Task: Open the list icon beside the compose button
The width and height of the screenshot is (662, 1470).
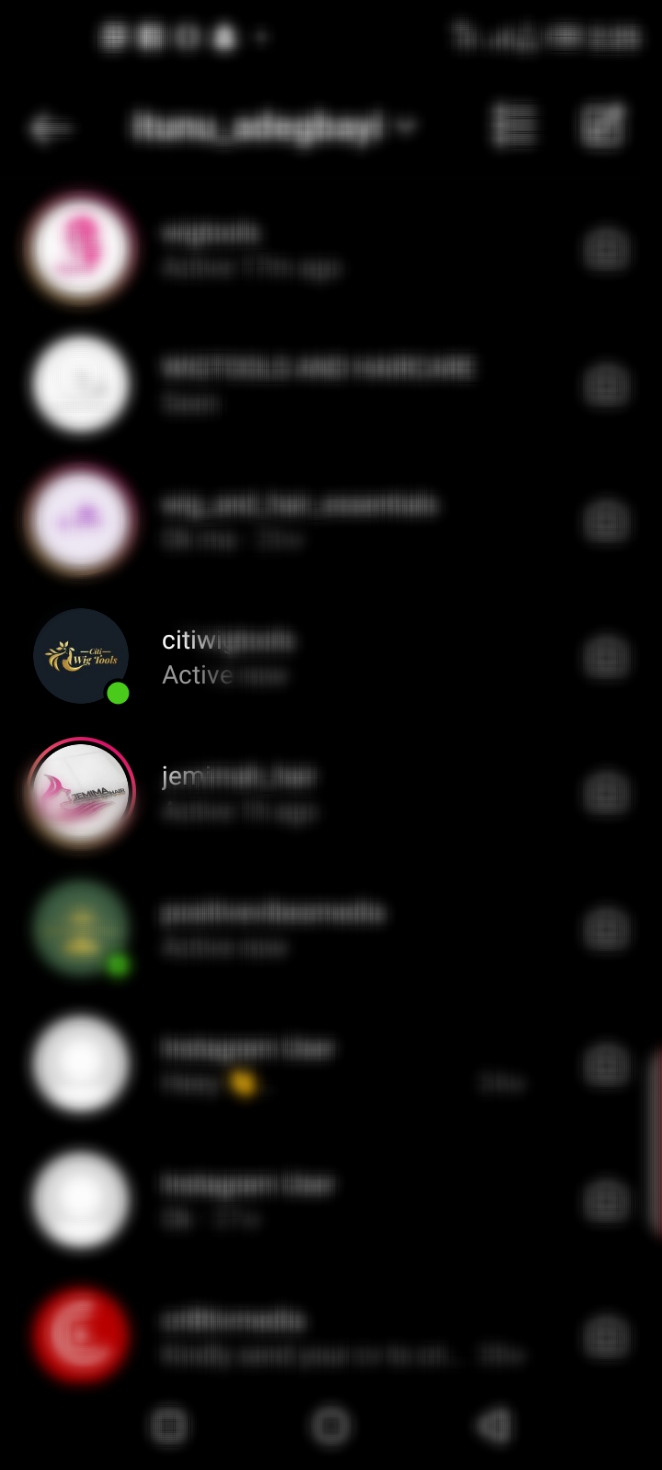Action: 515,126
